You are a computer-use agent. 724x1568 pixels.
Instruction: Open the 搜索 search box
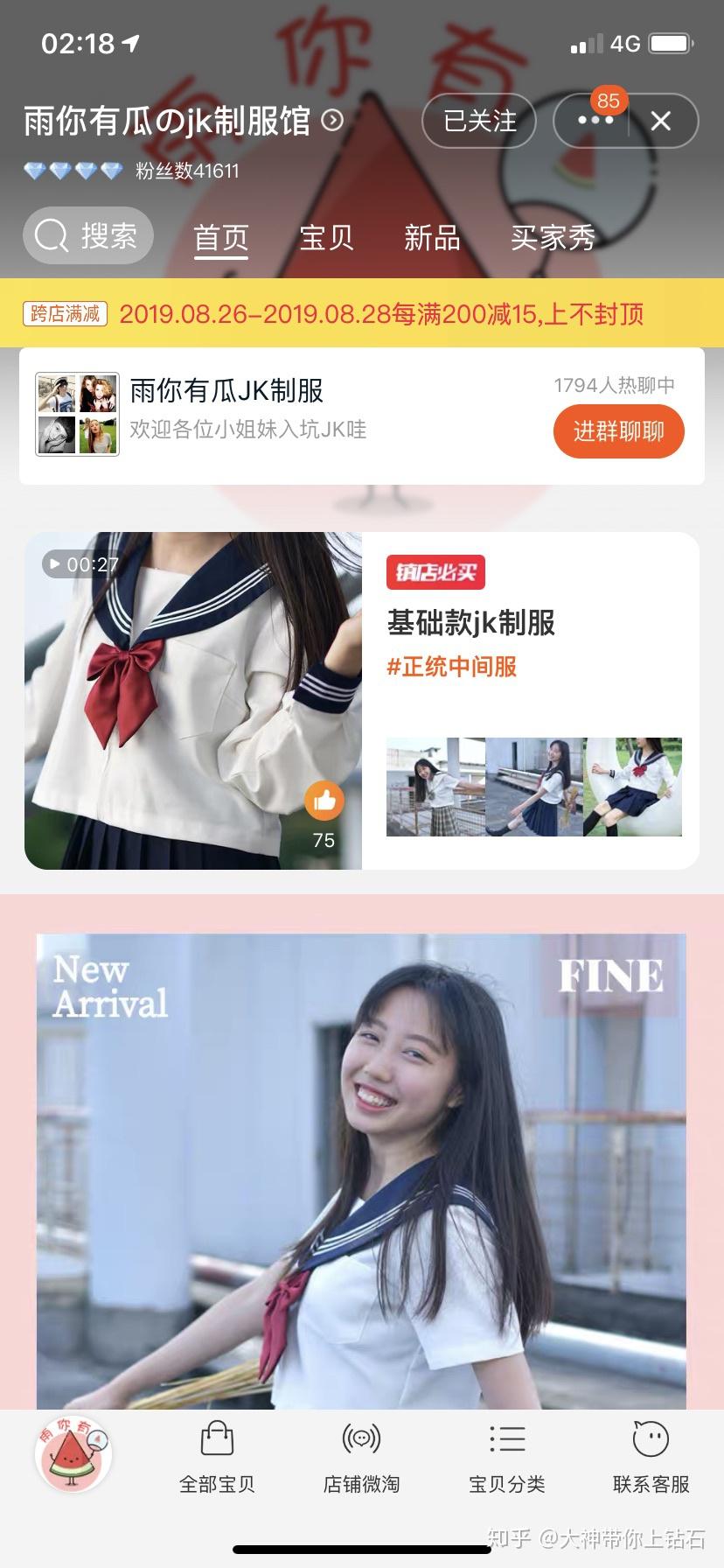(87, 235)
